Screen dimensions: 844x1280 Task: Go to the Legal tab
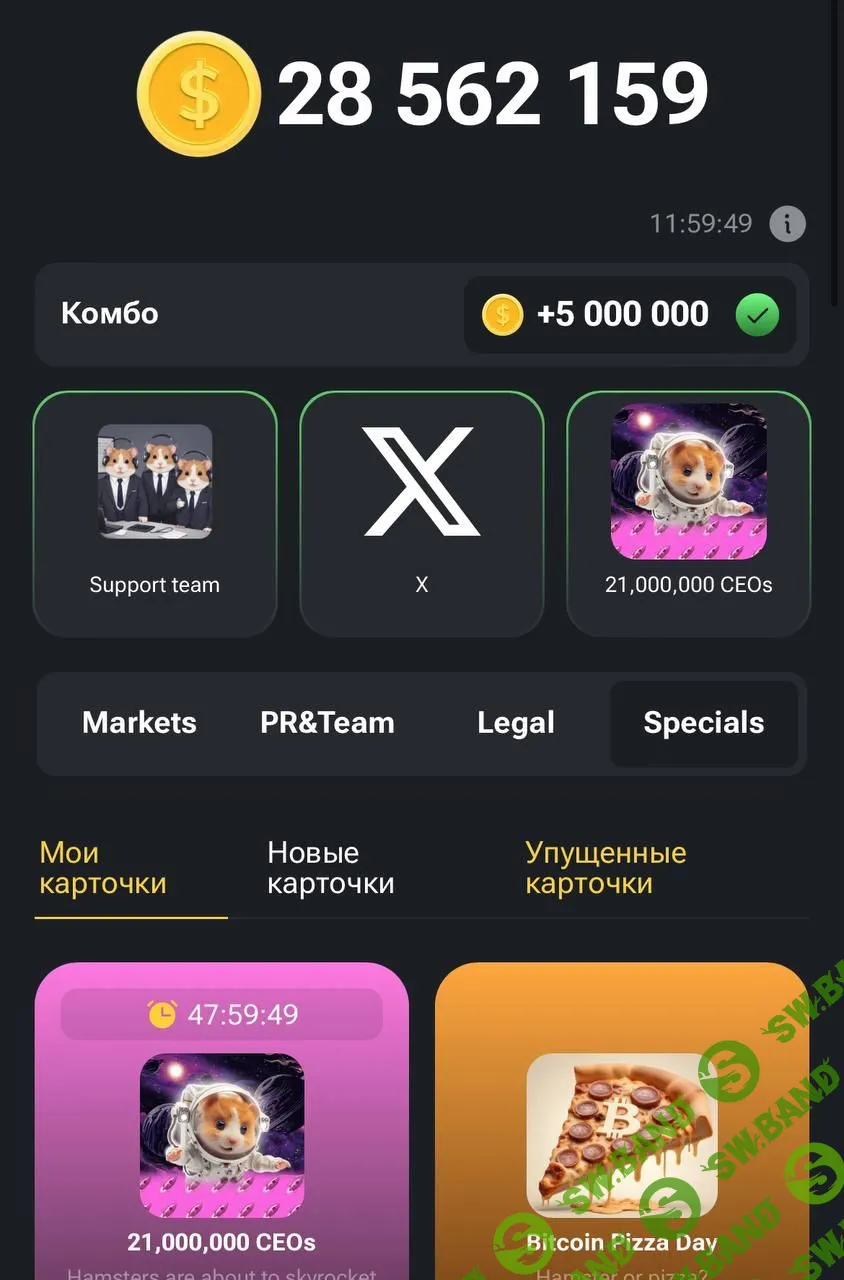pyautogui.click(x=516, y=723)
